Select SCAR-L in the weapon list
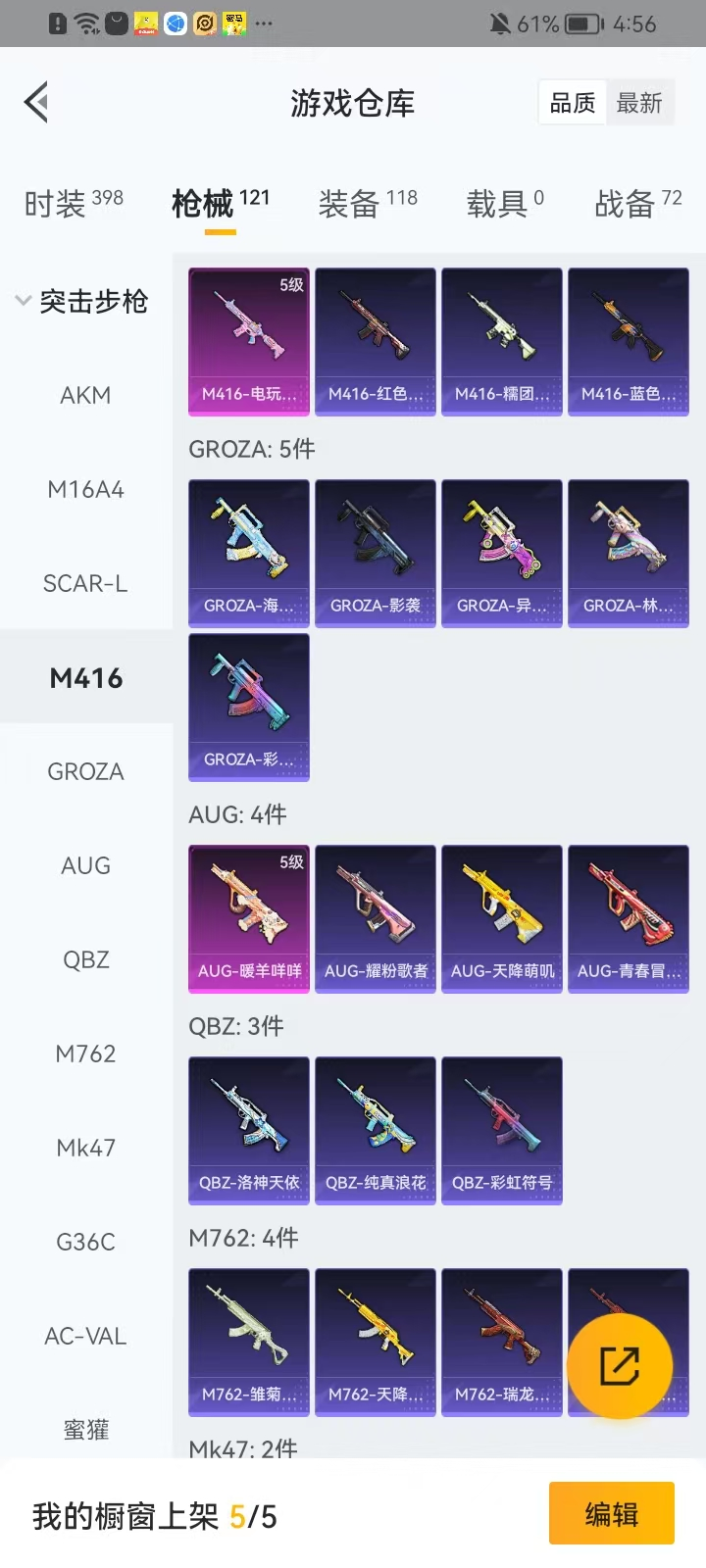The width and height of the screenshot is (706, 1568). 85,583
